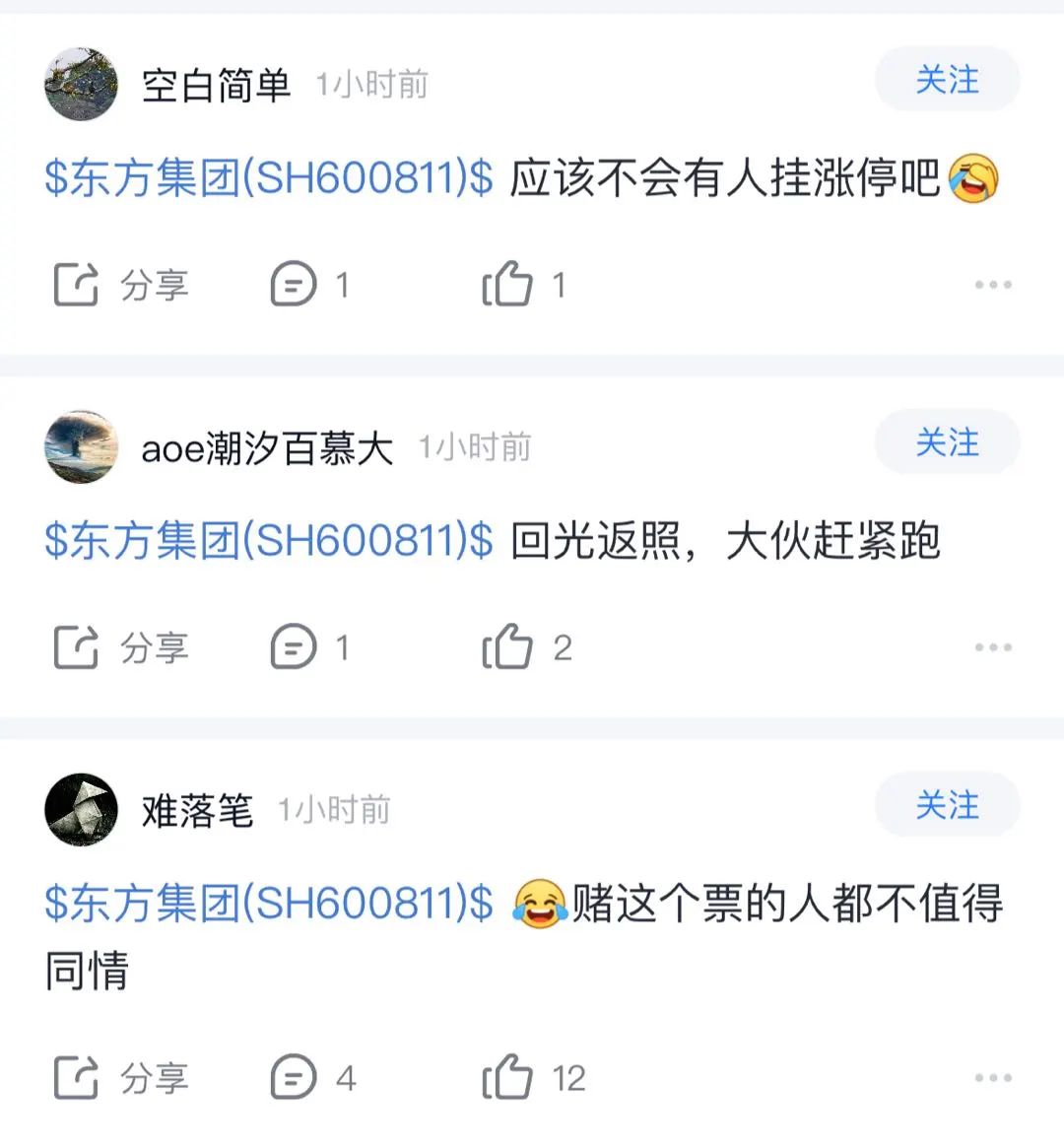Open comments on 难落笔's post
1064x1147 pixels.
[x=311, y=1078]
